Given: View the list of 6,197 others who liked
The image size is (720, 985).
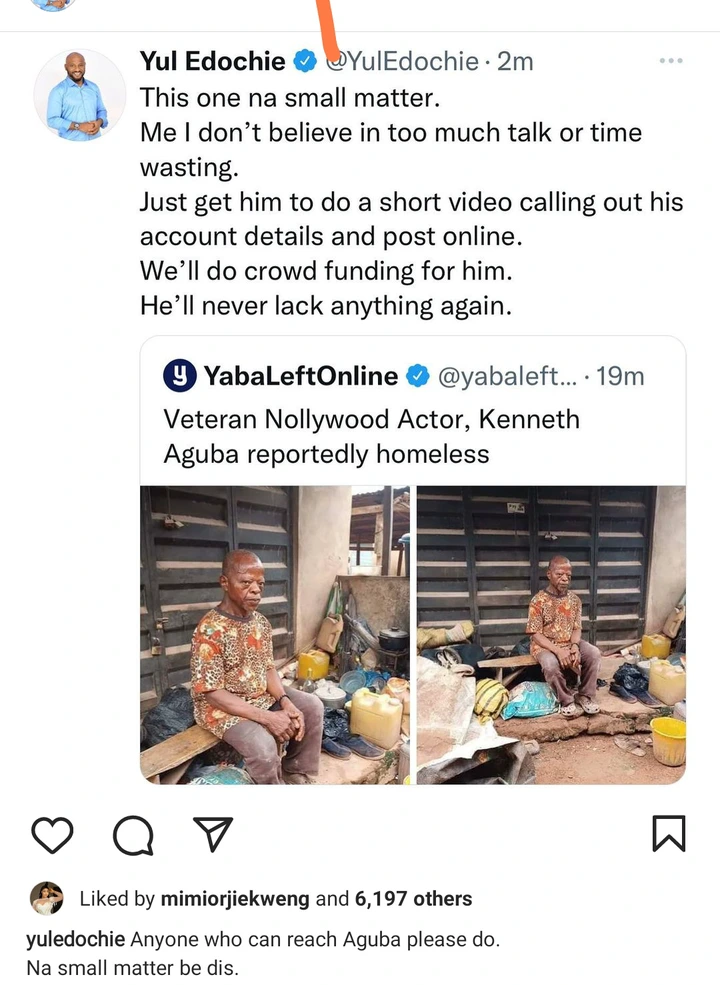Looking at the screenshot, I should [413, 899].
